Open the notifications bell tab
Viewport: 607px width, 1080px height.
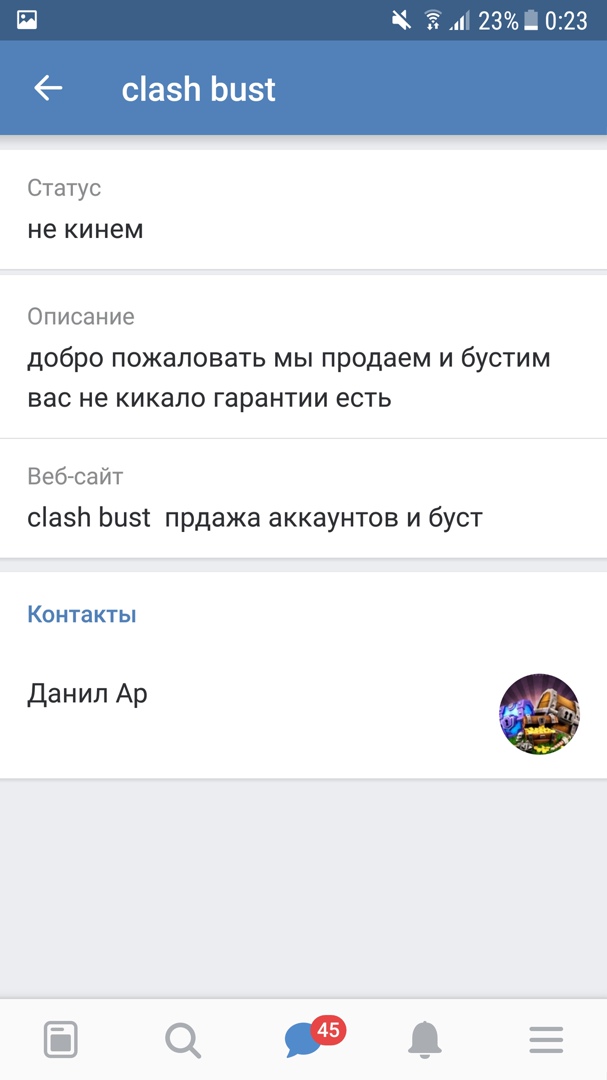click(425, 1040)
